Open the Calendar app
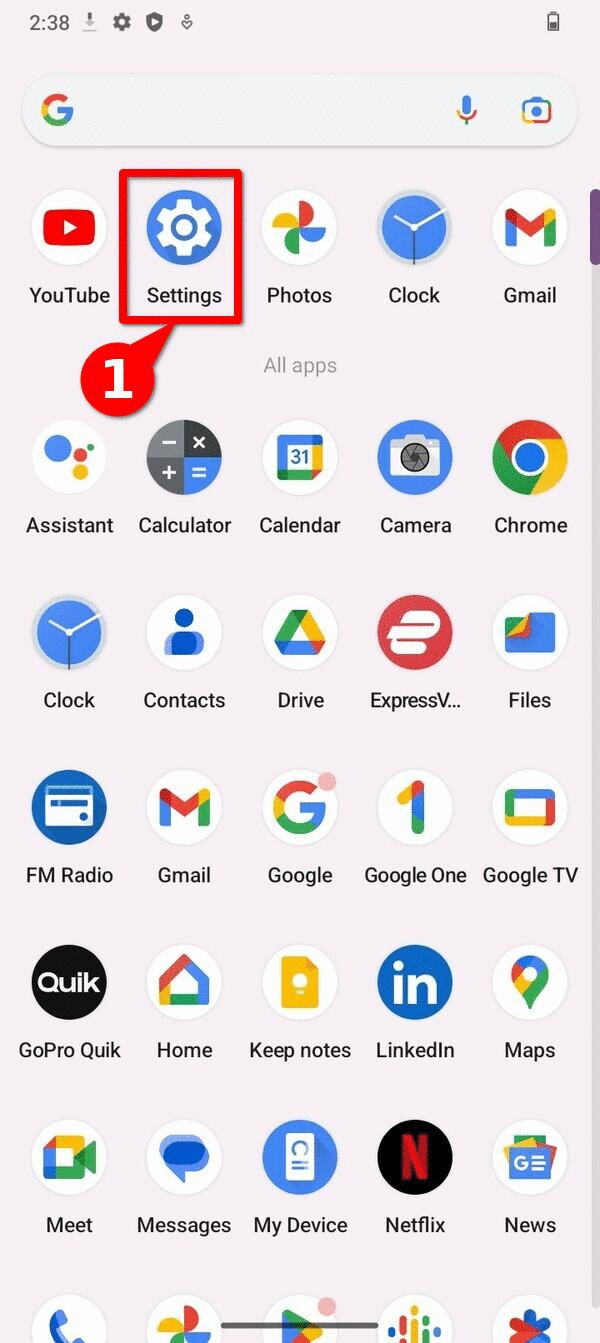The height and width of the screenshot is (1343, 600). 299,458
